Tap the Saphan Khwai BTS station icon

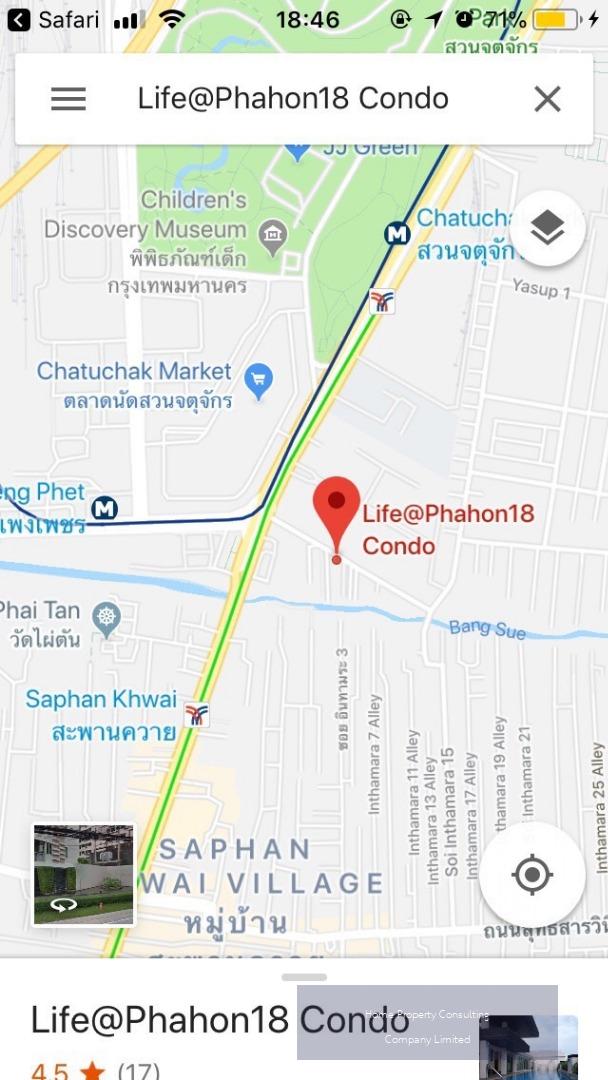tap(196, 716)
